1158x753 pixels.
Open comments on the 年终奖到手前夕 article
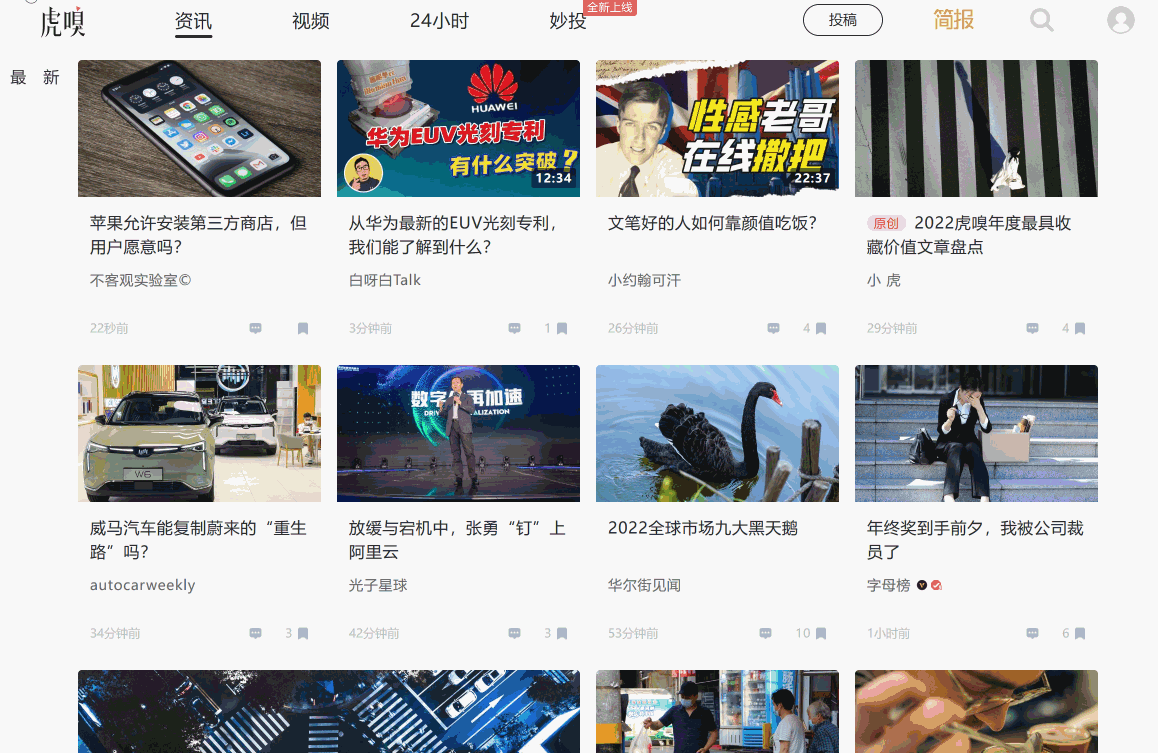1032,633
